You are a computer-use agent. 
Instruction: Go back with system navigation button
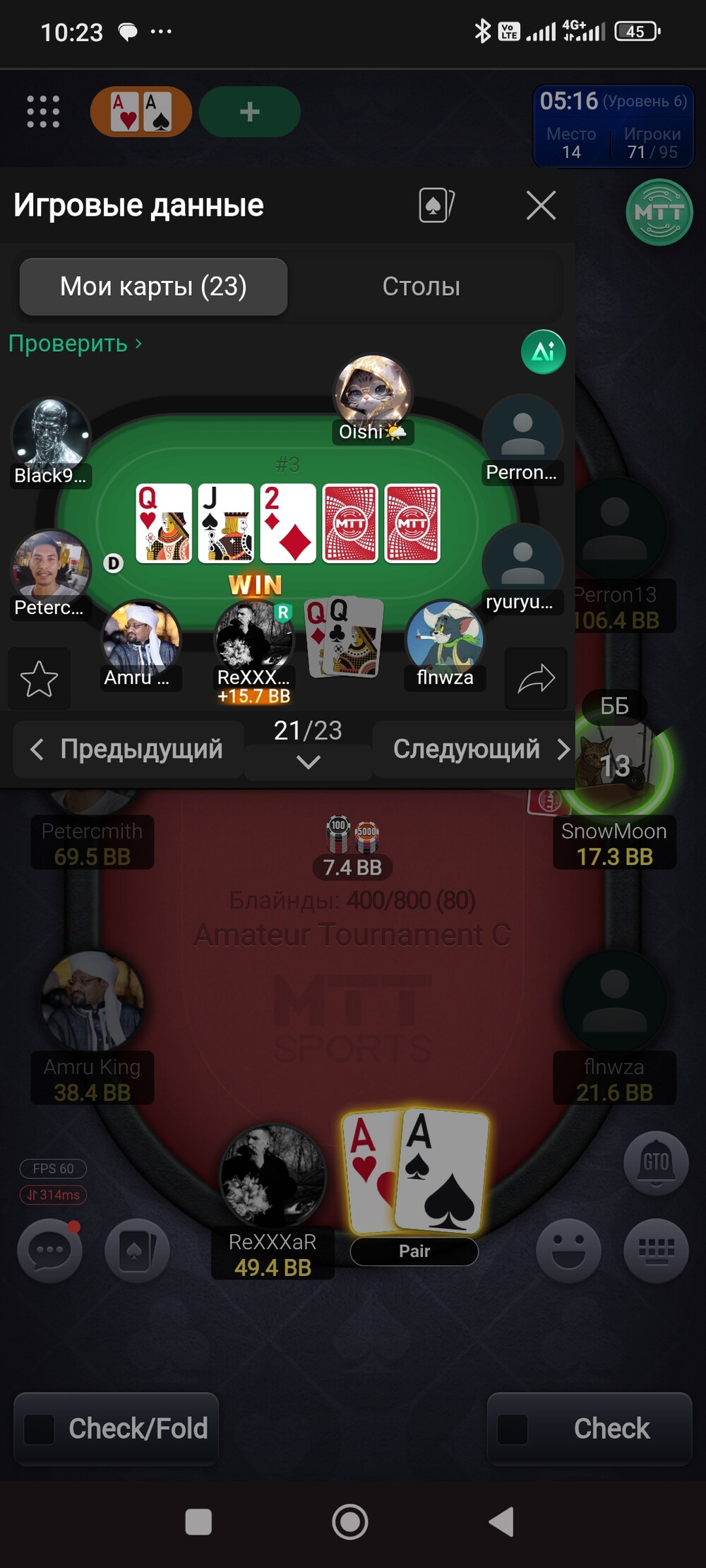(x=502, y=1521)
